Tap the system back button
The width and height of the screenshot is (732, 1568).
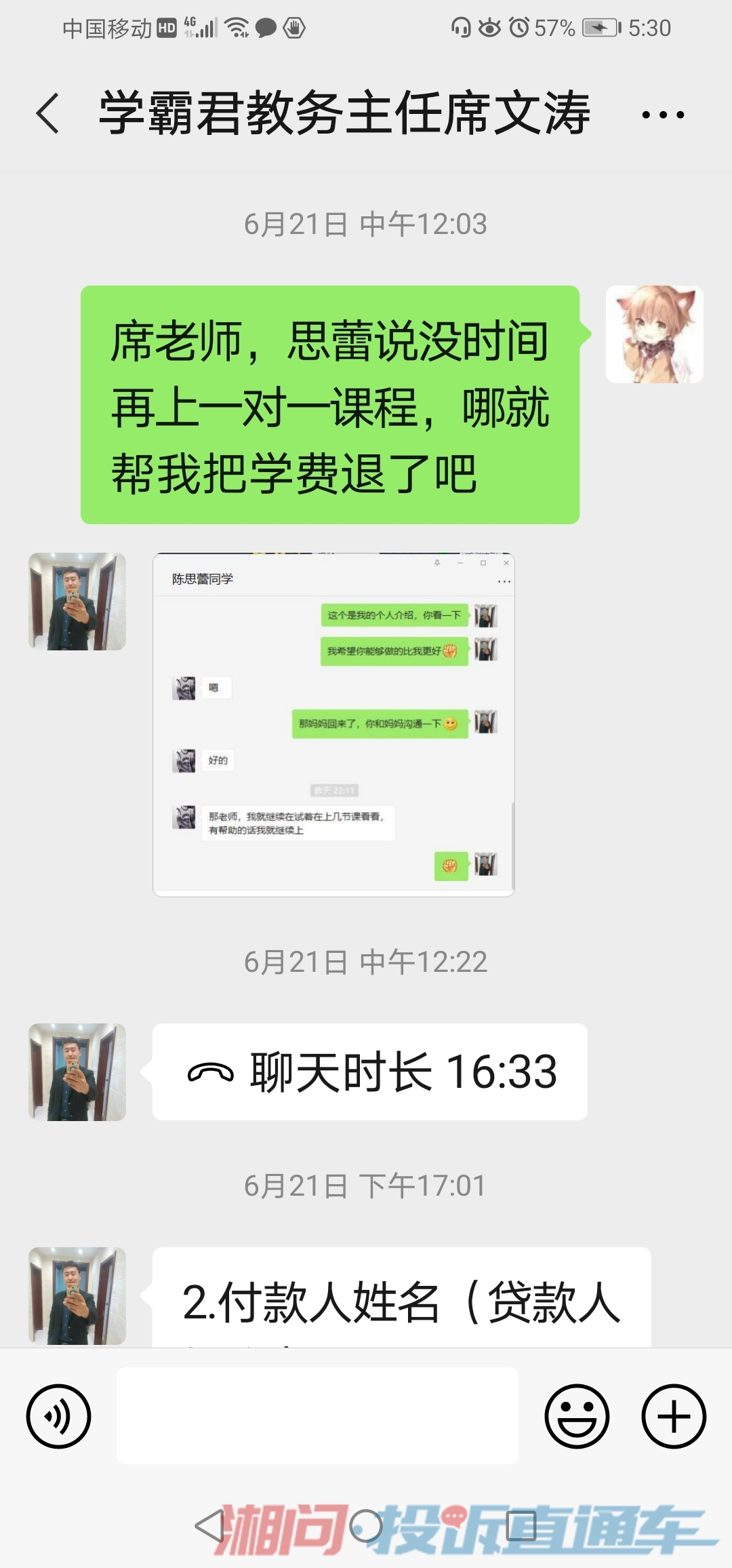click(x=210, y=1526)
